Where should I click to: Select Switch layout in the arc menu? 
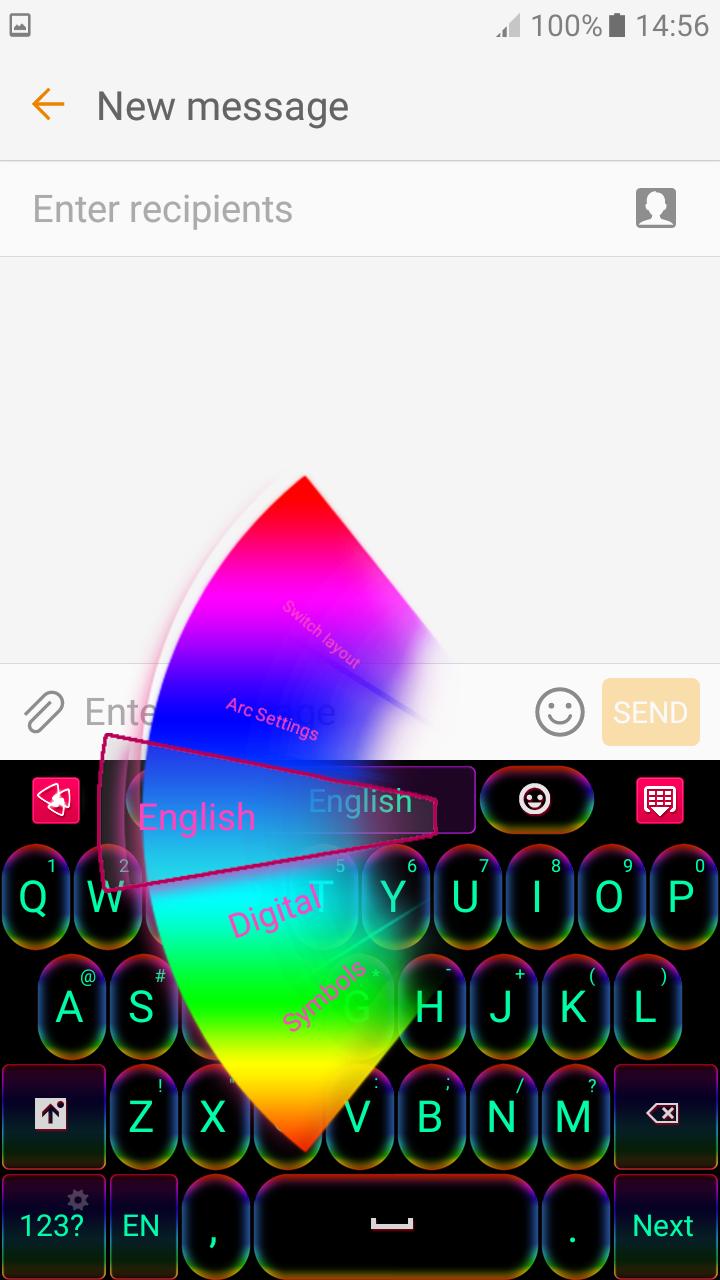pos(321,635)
